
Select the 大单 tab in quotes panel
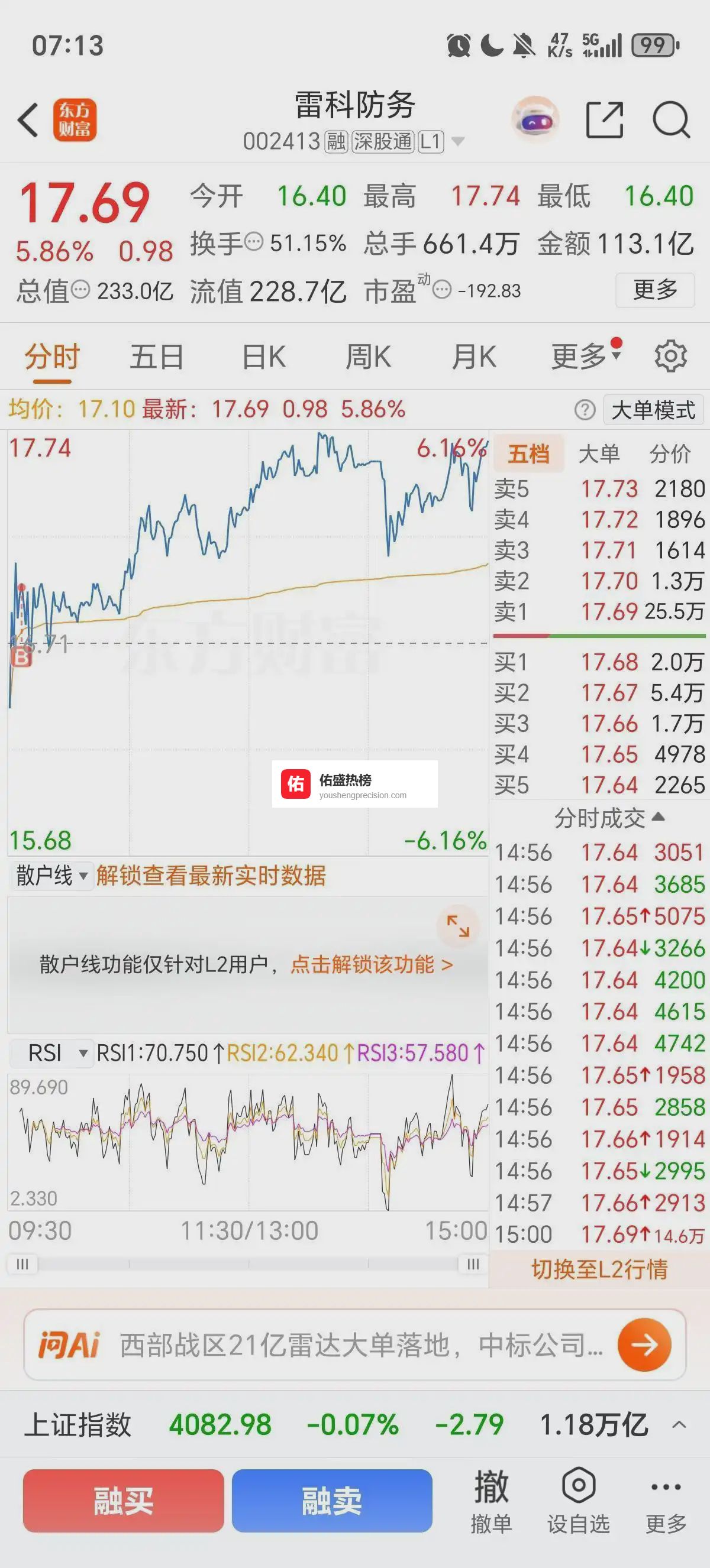tap(599, 453)
